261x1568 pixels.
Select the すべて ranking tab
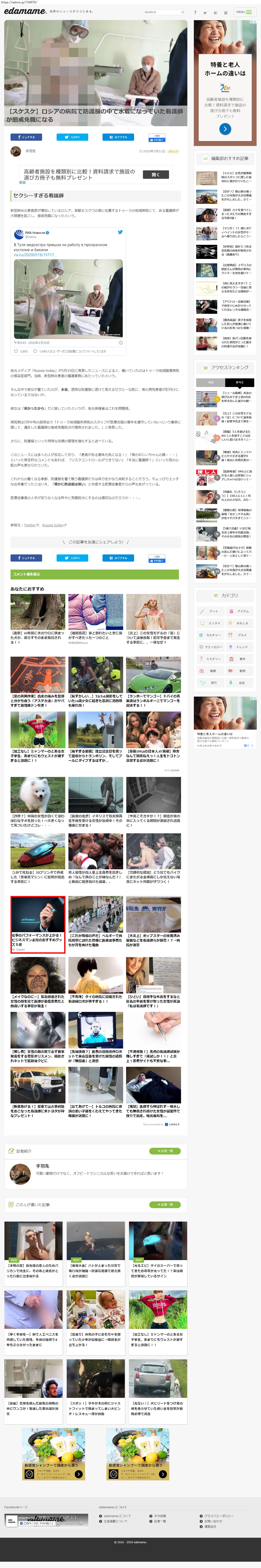coord(240,382)
